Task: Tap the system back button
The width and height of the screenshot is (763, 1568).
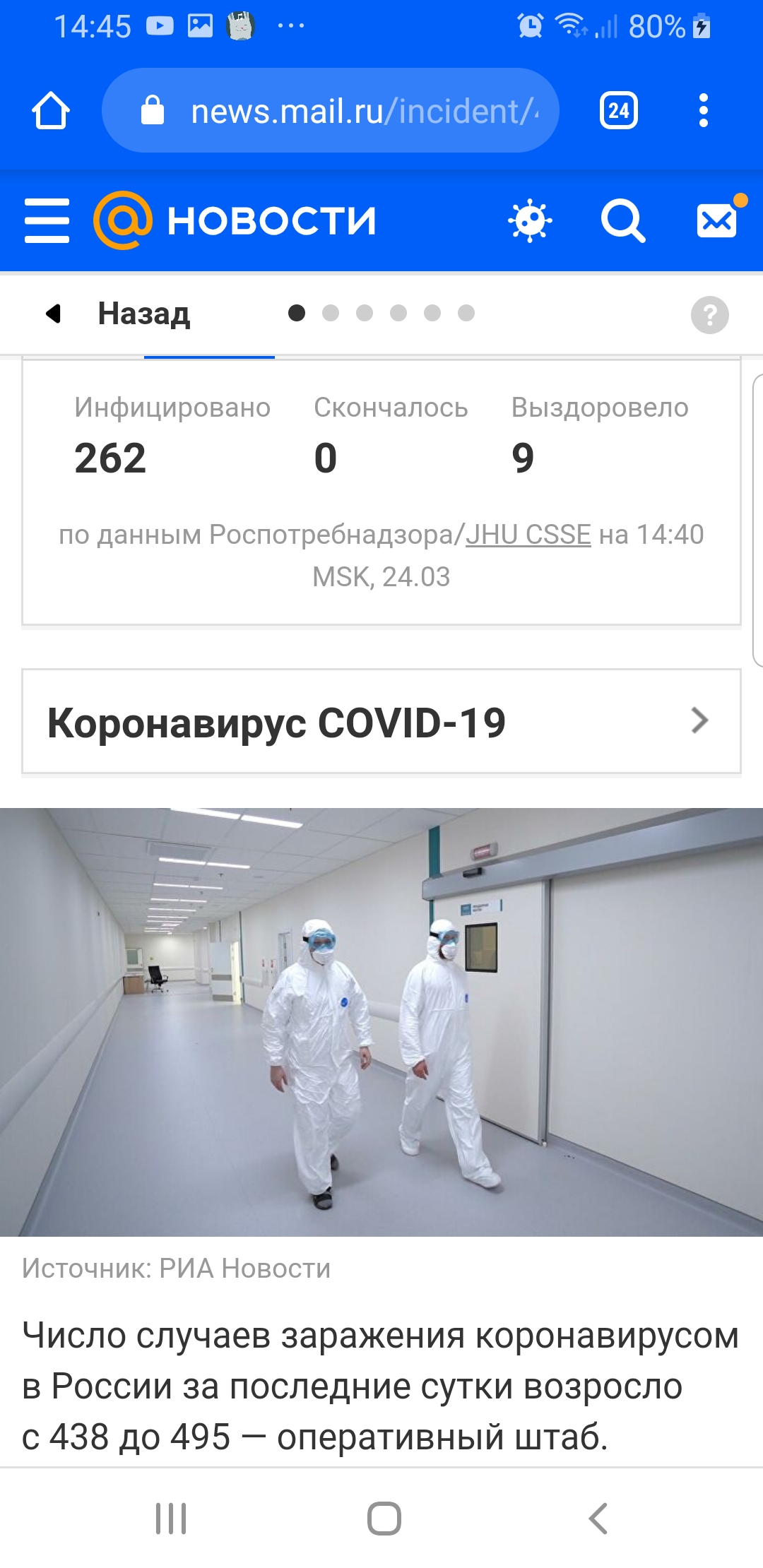Action: pyautogui.click(x=598, y=1519)
